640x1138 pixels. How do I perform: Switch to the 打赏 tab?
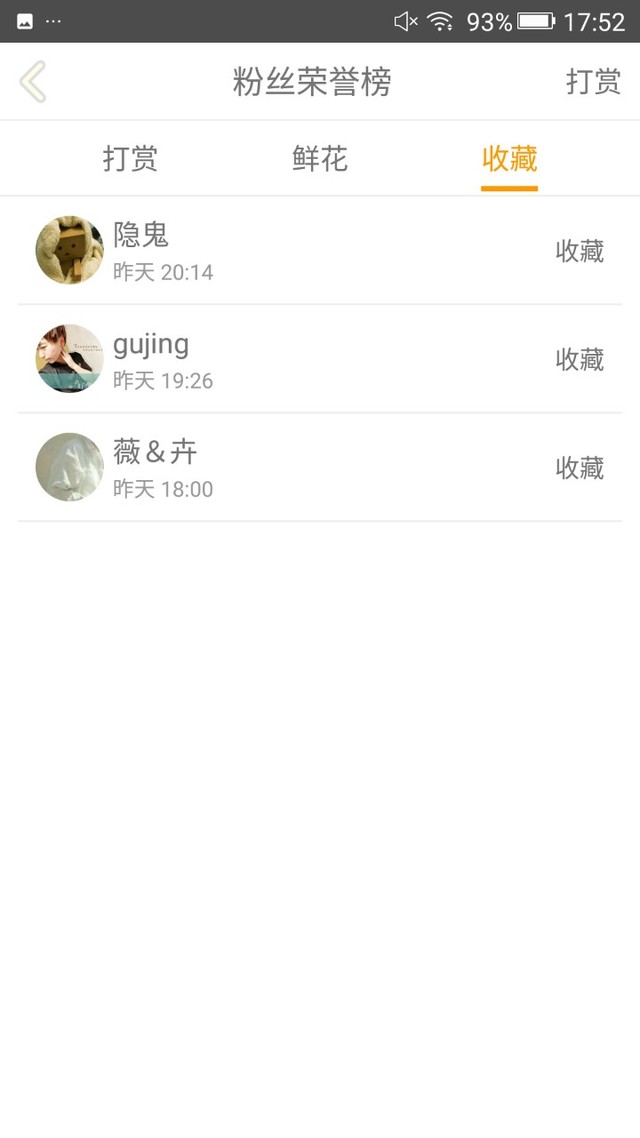coord(130,159)
